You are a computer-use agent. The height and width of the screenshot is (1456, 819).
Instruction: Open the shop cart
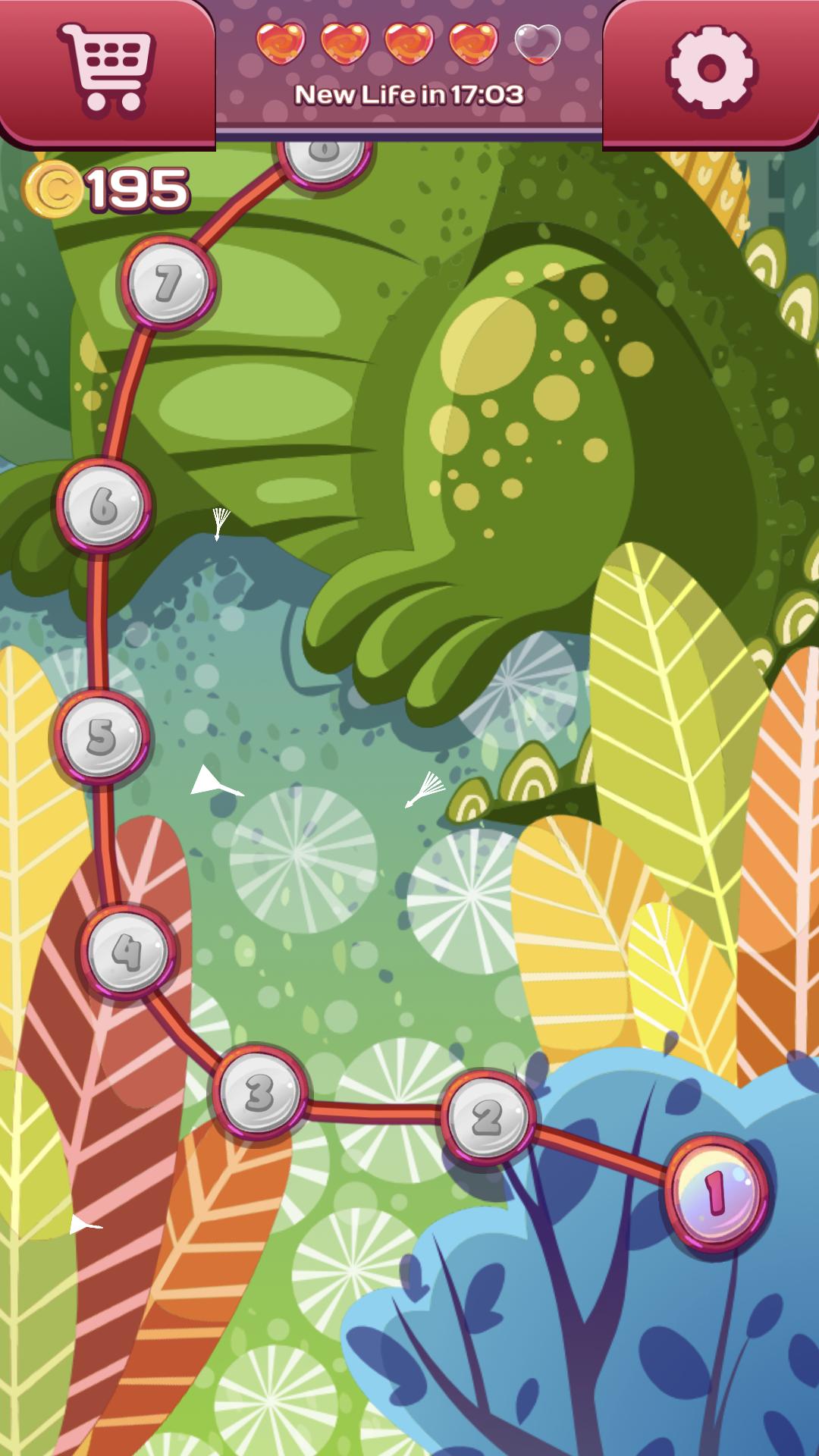pos(107,70)
